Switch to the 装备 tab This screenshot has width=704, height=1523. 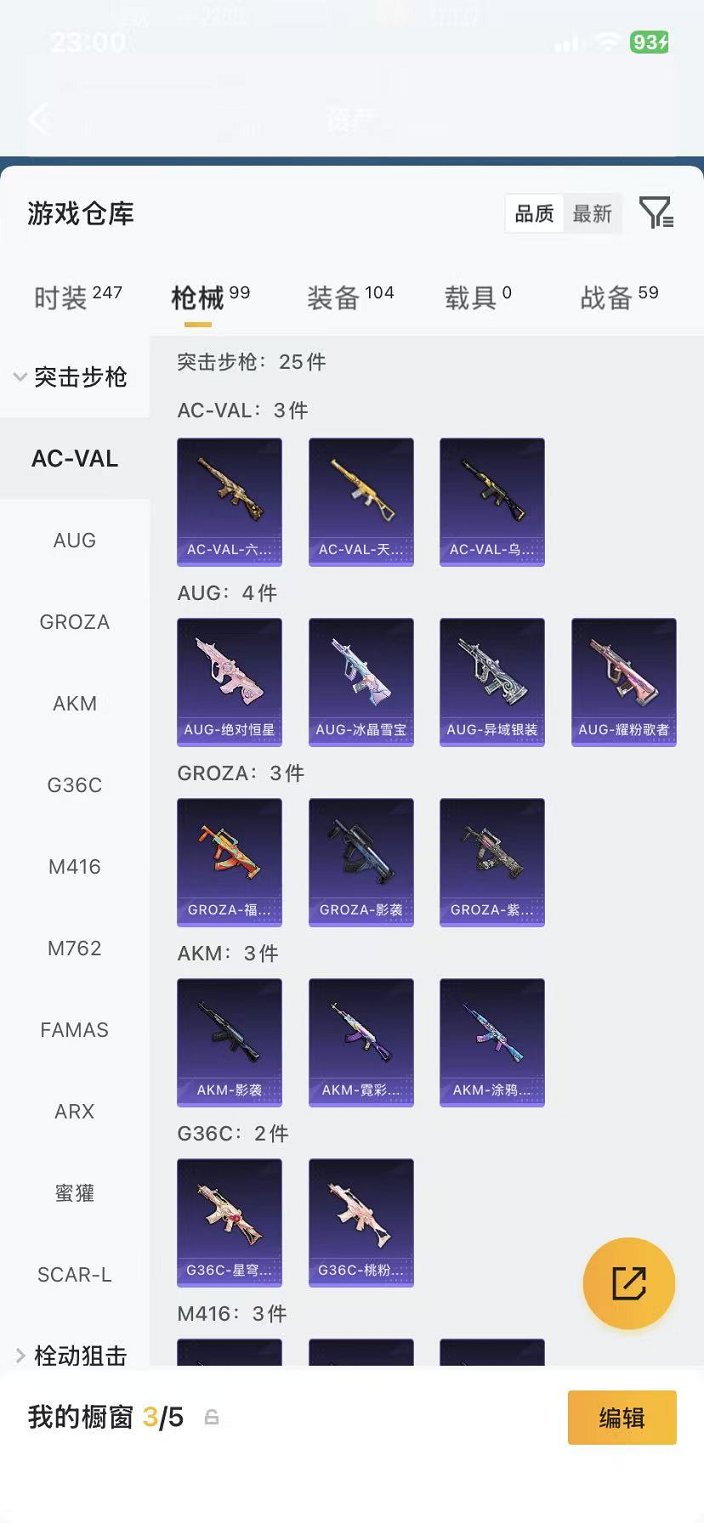point(349,297)
